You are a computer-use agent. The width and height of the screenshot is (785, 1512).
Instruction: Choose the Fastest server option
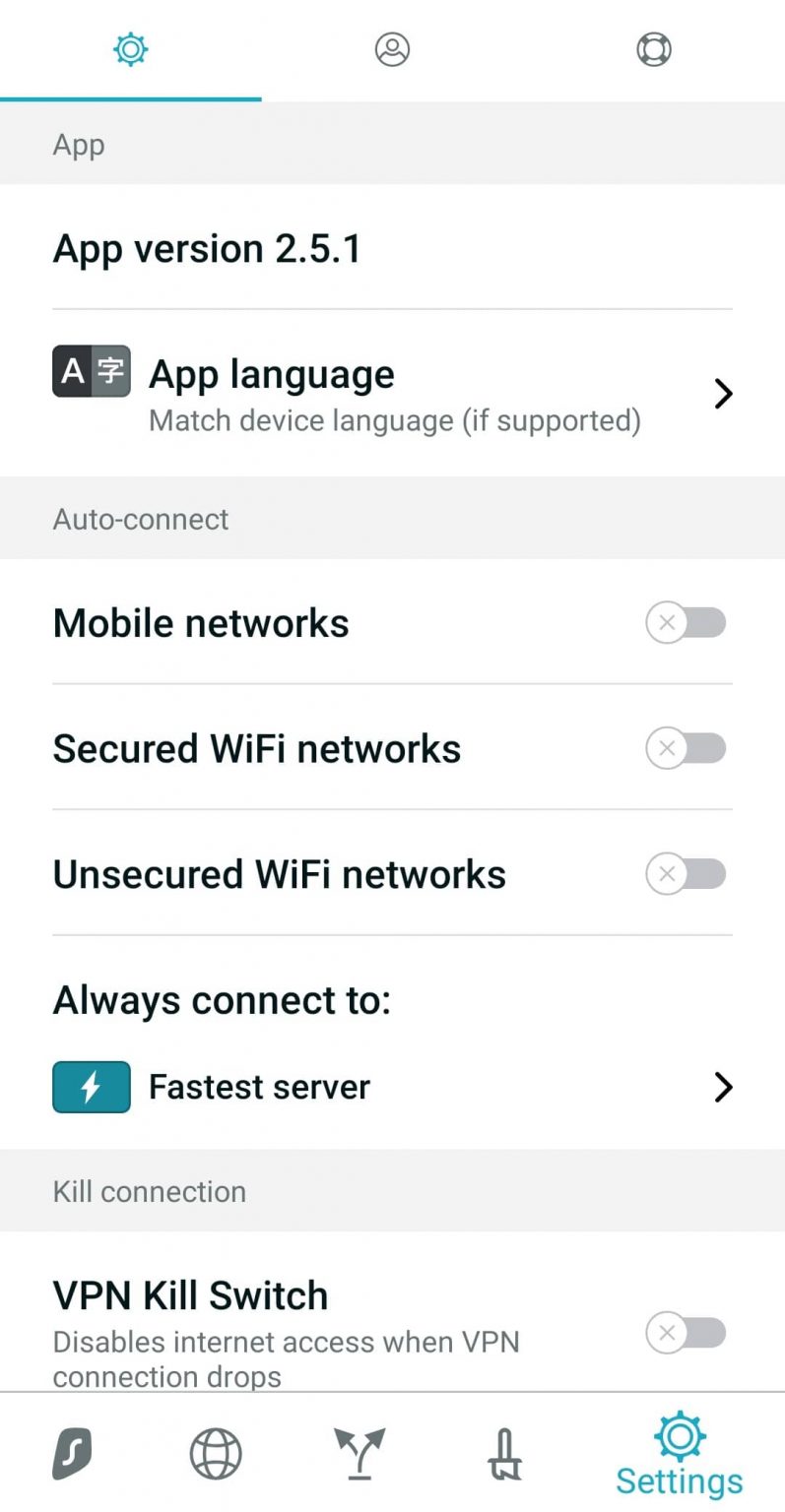click(392, 1087)
